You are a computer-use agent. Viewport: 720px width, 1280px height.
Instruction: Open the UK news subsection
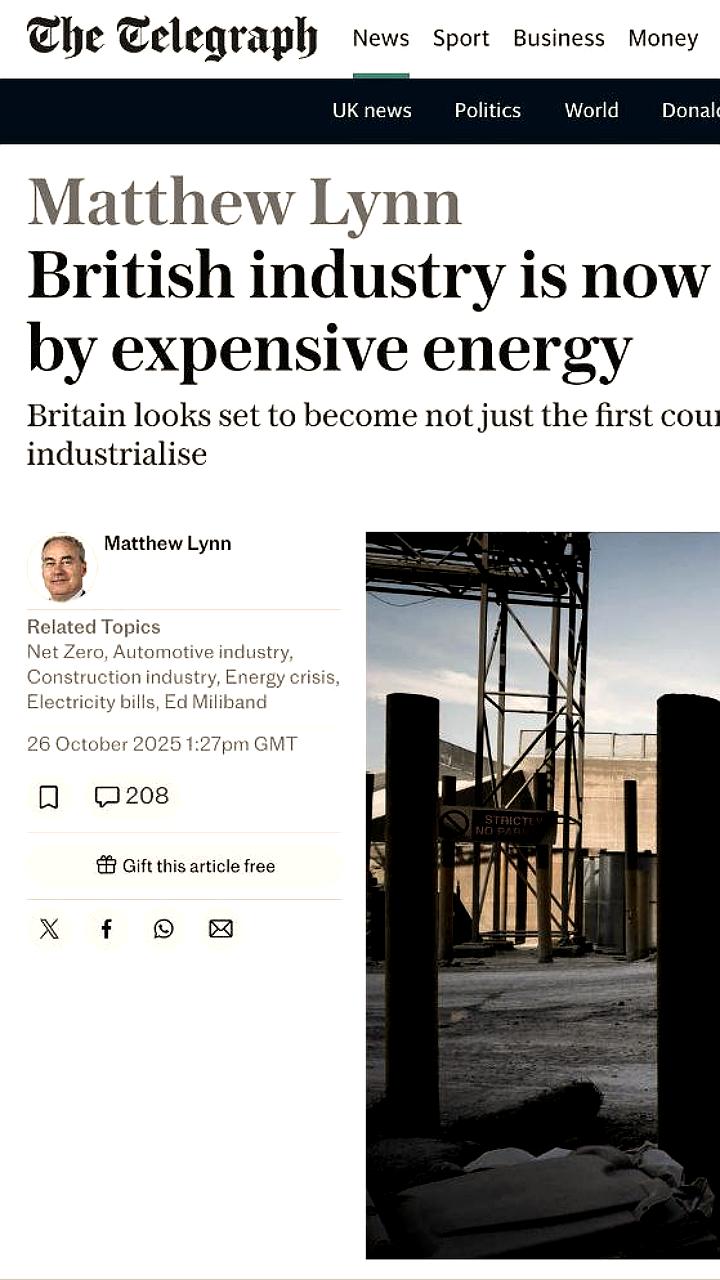(x=372, y=110)
